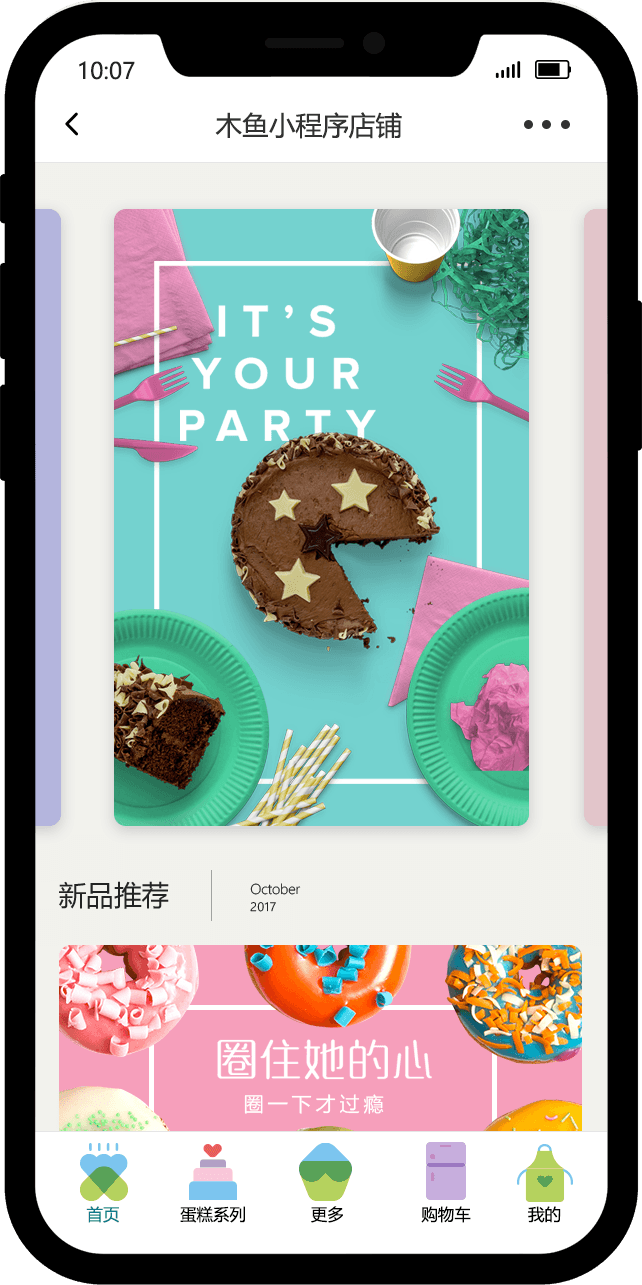The image size is (642, 1285).
Task: Switch to the 蛋糕系列 tab
Action: pos(212,1186)
